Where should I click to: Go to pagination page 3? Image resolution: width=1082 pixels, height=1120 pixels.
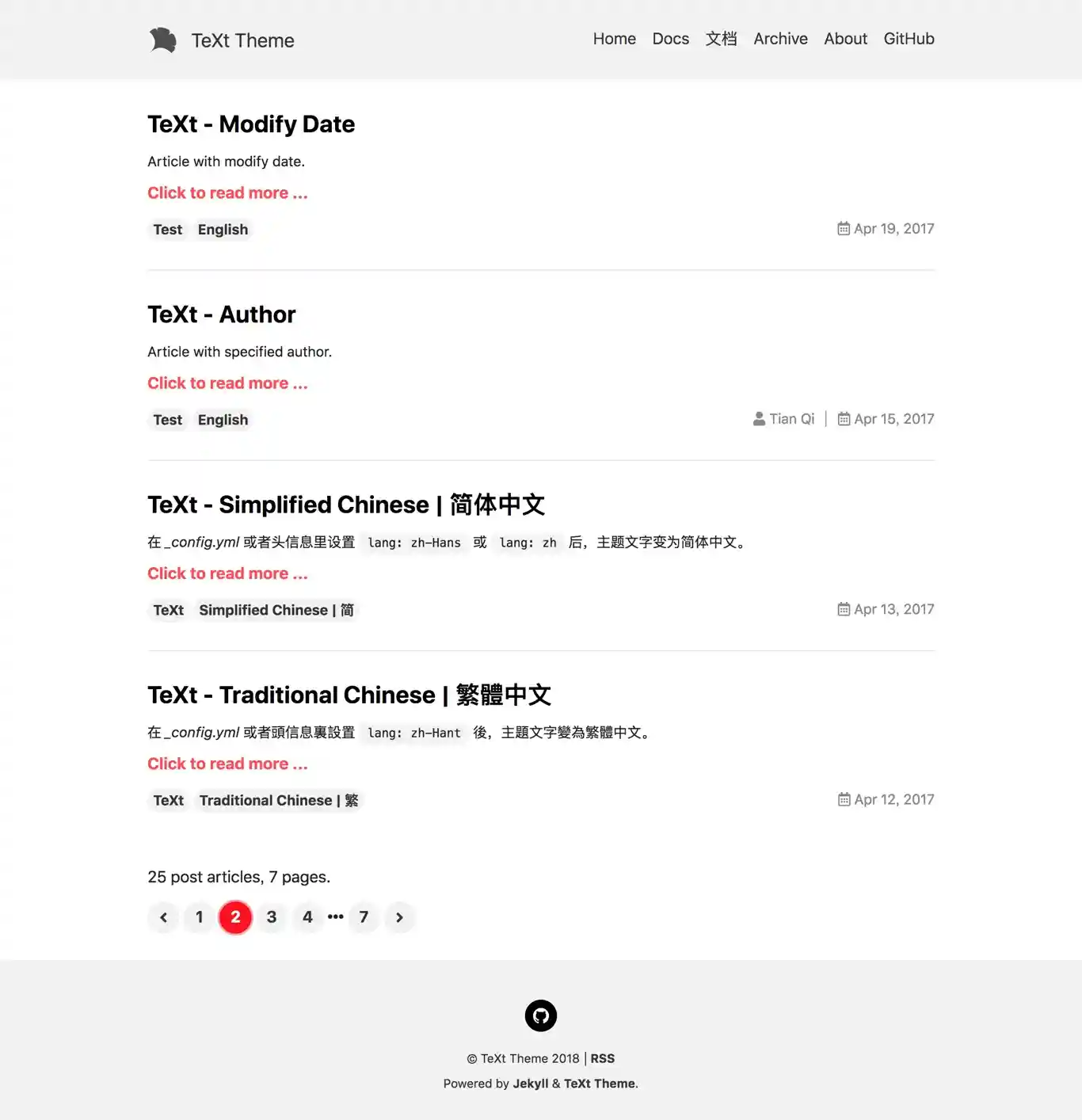[x=272, y=917]
